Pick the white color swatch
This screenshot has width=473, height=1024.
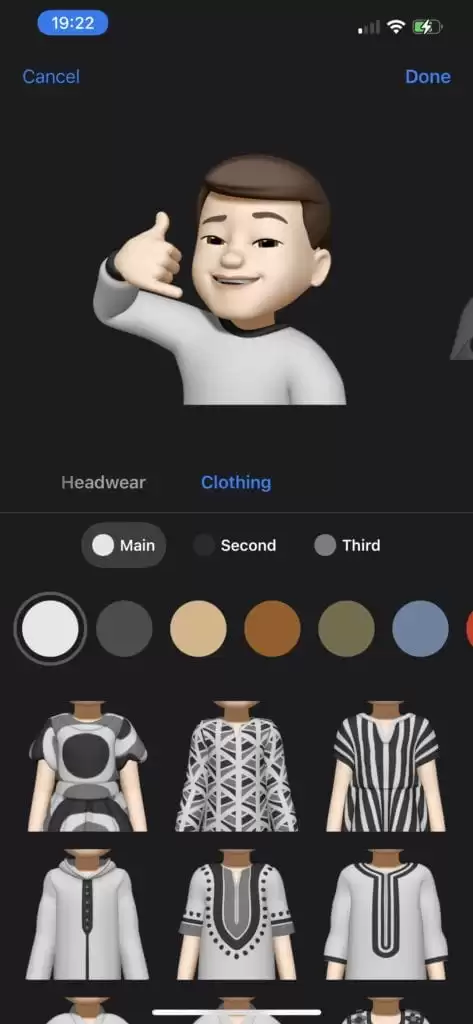pos(50,629)
